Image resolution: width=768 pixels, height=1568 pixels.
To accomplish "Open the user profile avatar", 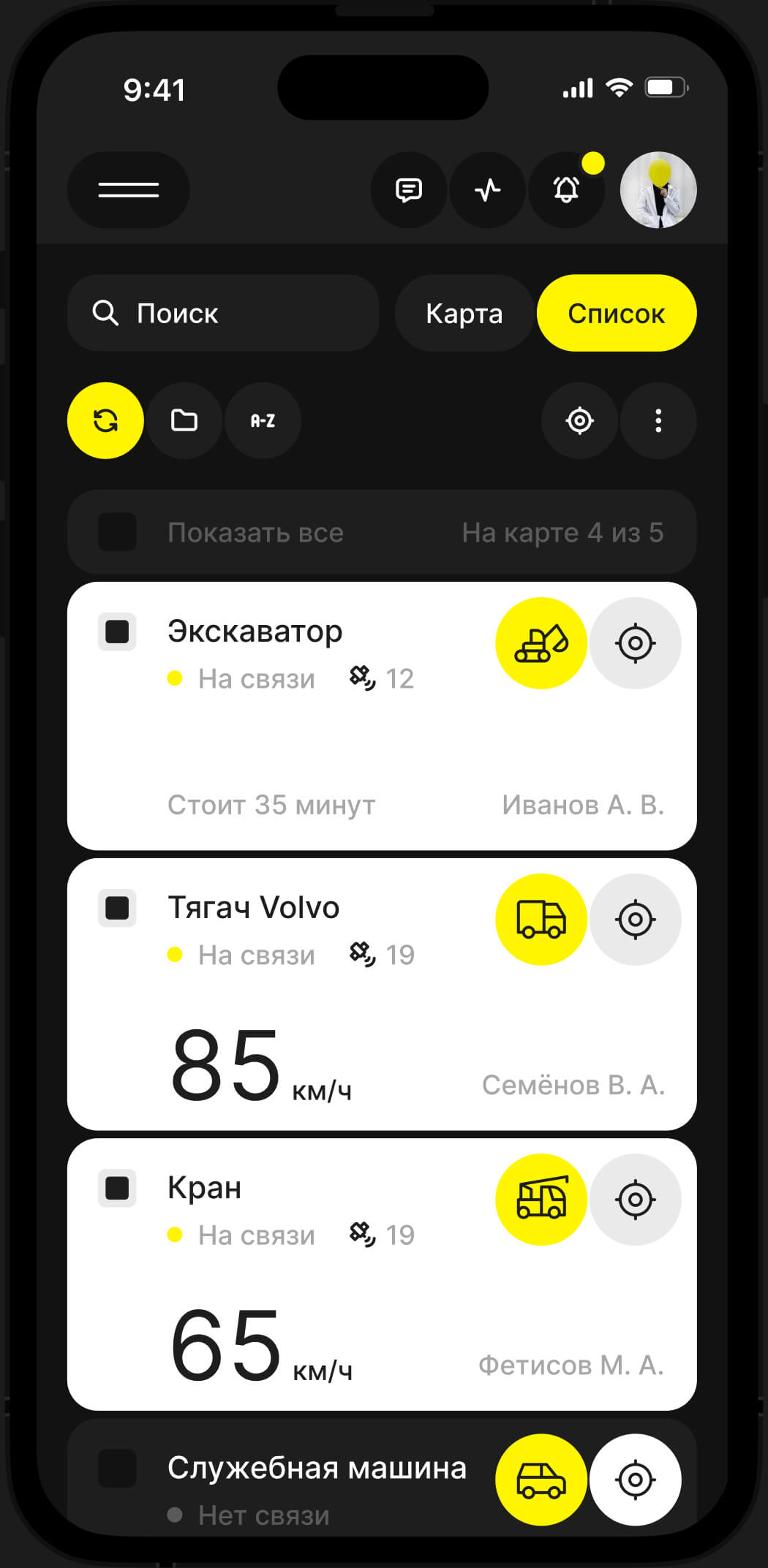I will click(658, 190).
